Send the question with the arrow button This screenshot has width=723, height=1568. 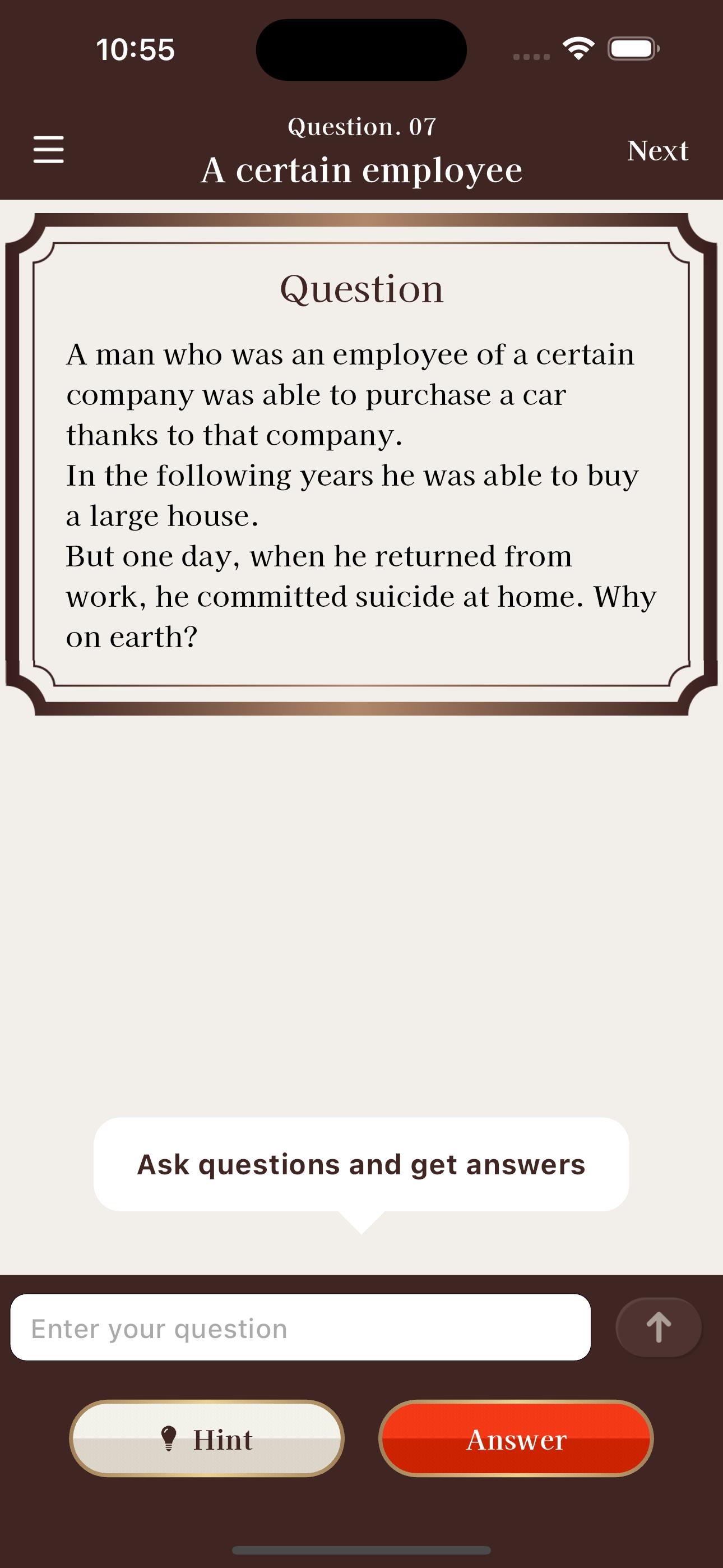[x=659, y=1327]
